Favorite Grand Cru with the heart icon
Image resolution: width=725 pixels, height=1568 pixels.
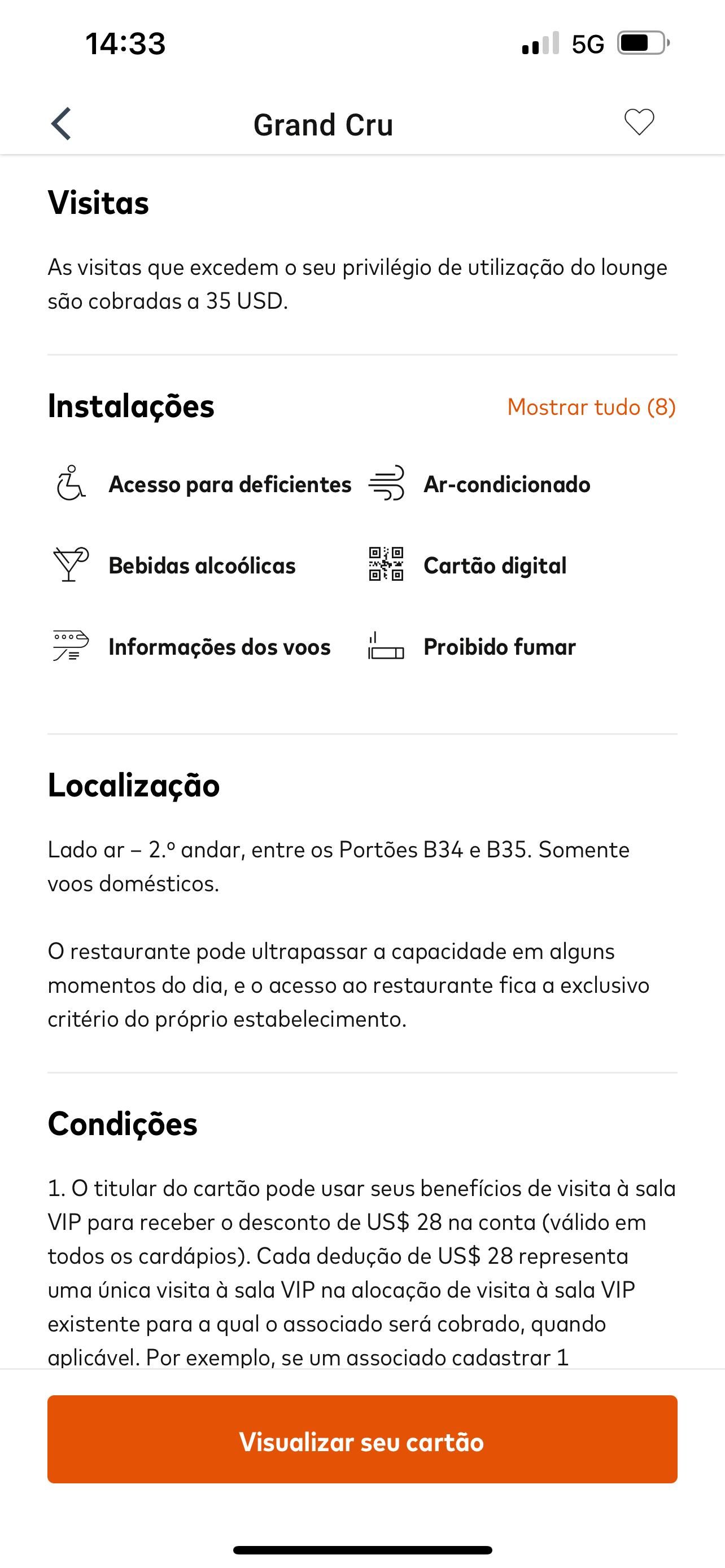(639, 122)
